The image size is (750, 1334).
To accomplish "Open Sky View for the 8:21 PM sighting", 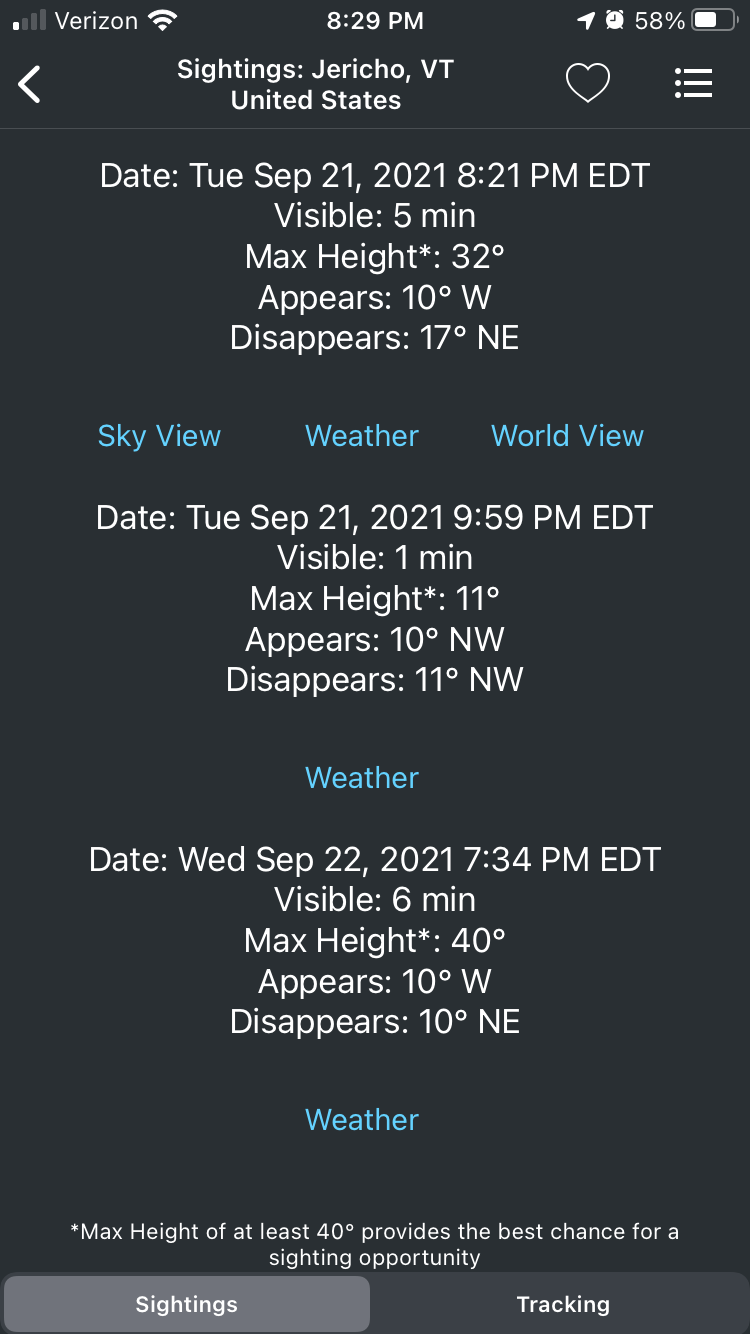I will coord(159,437).
